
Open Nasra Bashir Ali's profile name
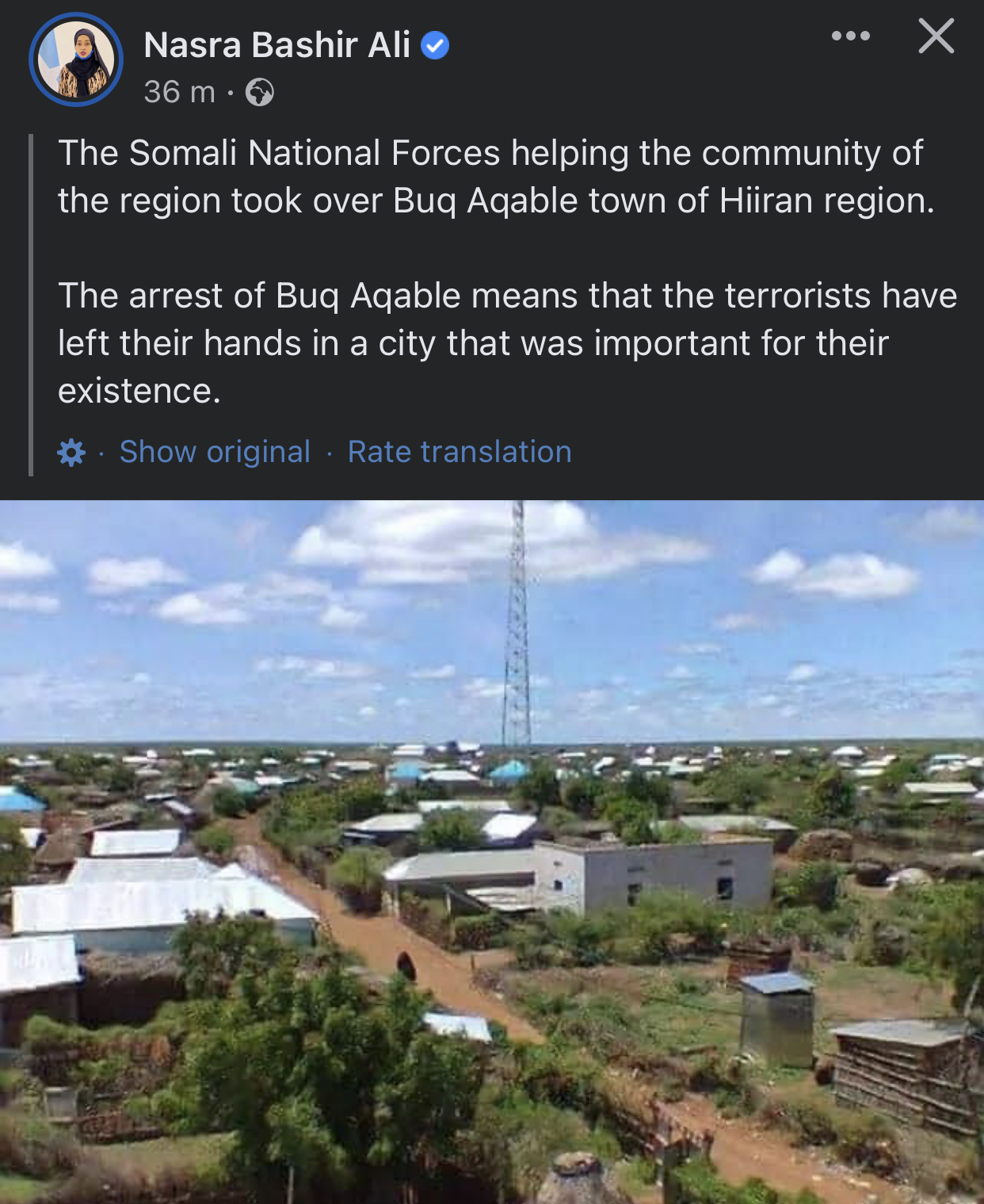coord(277,45)
